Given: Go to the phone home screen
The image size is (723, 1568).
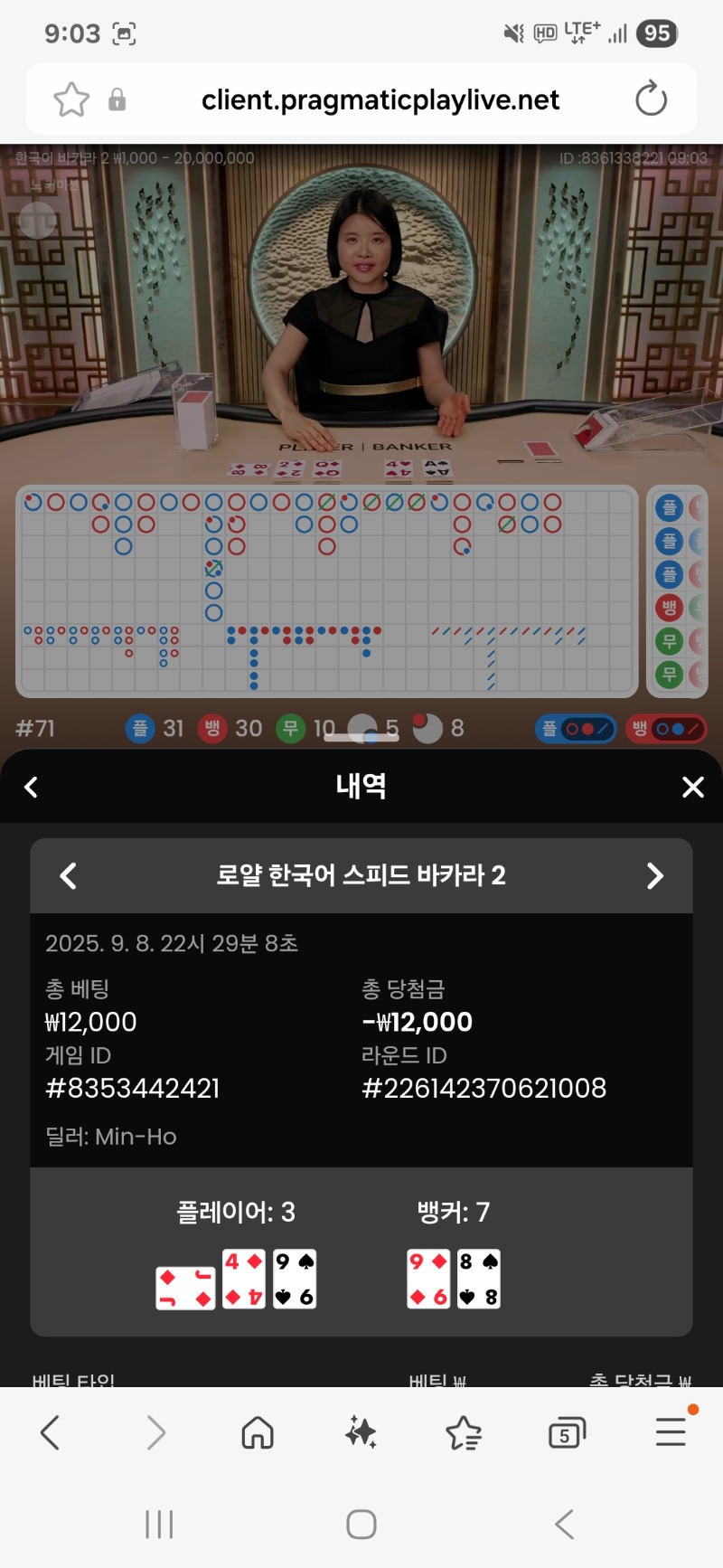Looking at the screenshot, I should (x=361, y=1524).
